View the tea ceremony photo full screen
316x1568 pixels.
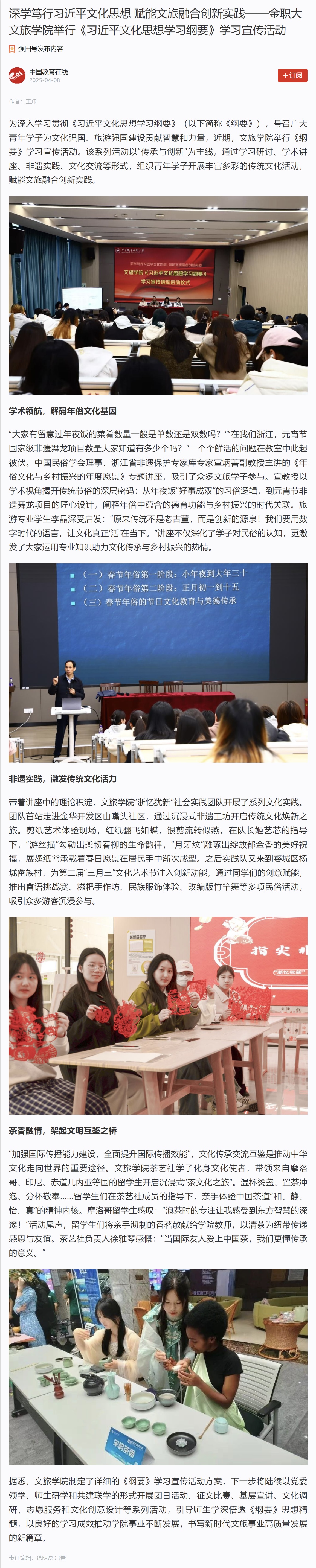[158, 1366]
